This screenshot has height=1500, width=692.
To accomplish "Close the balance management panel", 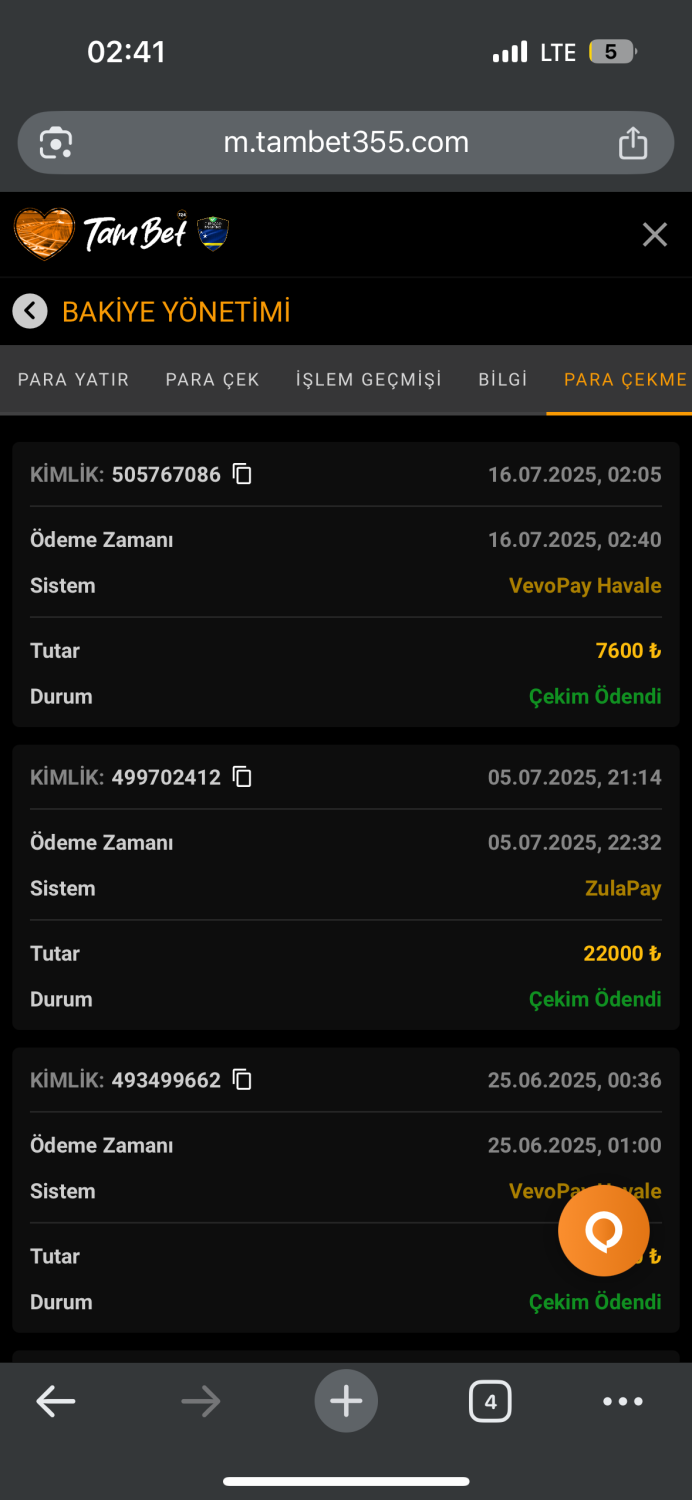I will point(654,235).
